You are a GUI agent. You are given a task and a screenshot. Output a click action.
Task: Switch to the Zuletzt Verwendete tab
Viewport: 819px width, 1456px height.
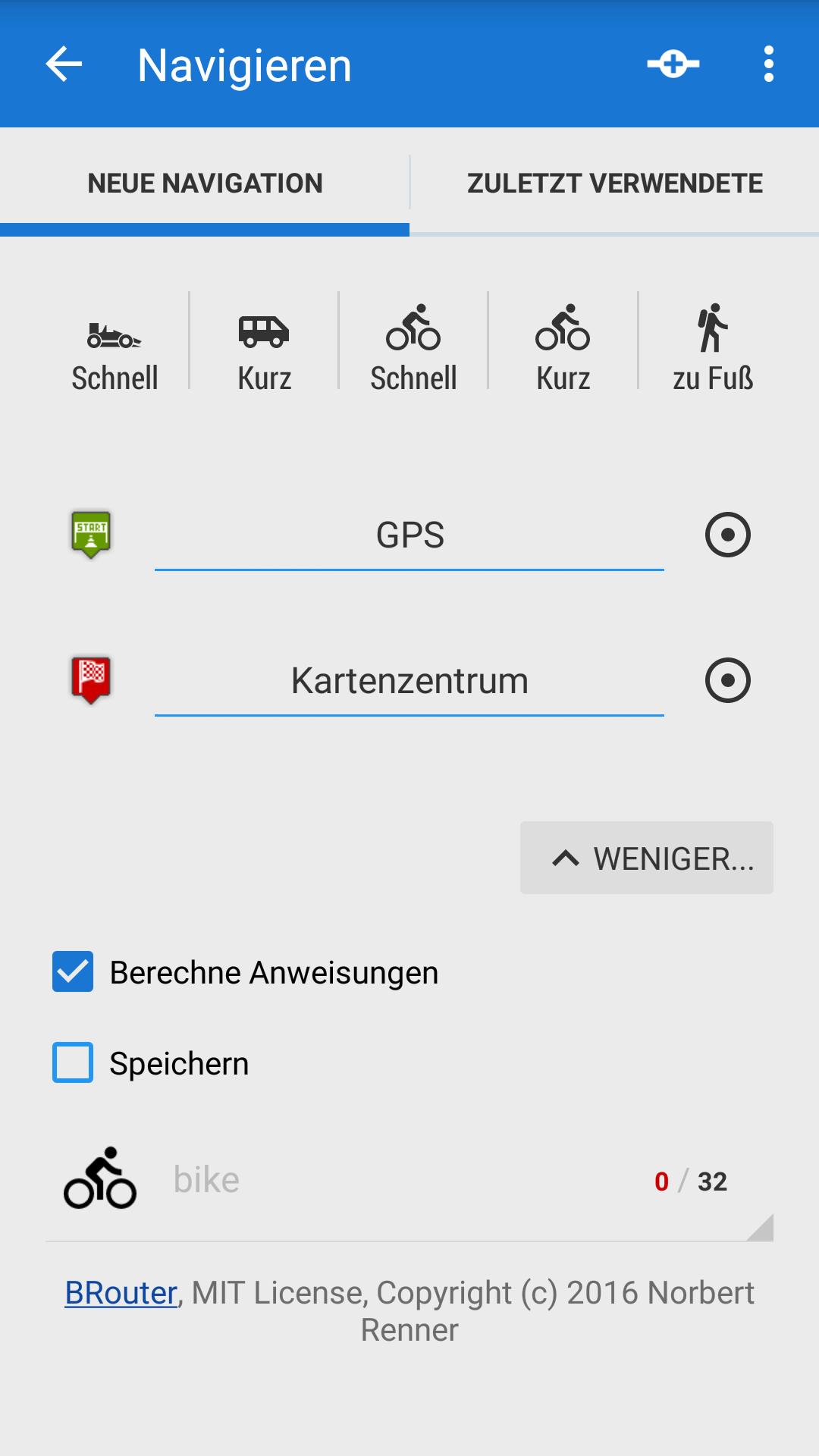click(614, 184)
